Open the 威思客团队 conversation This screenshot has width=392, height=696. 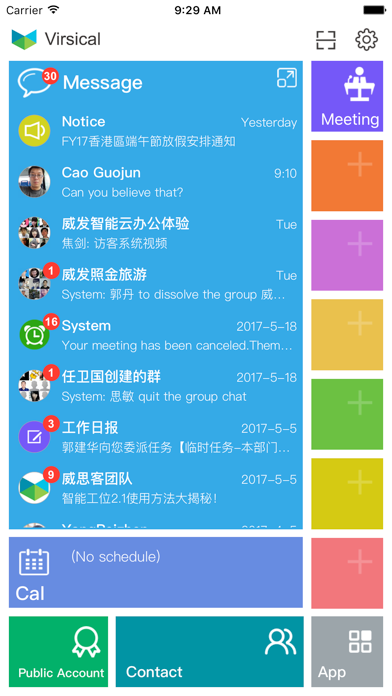click(156, 488)
